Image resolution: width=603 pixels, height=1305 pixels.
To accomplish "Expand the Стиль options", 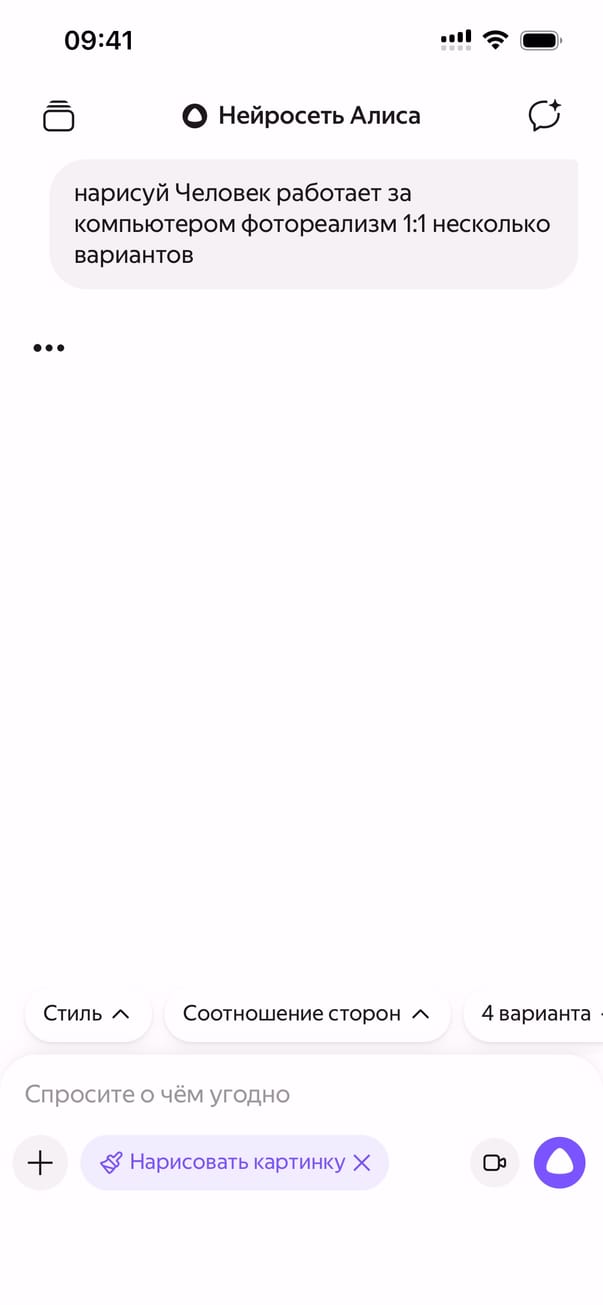I will tap(87, 1014).
